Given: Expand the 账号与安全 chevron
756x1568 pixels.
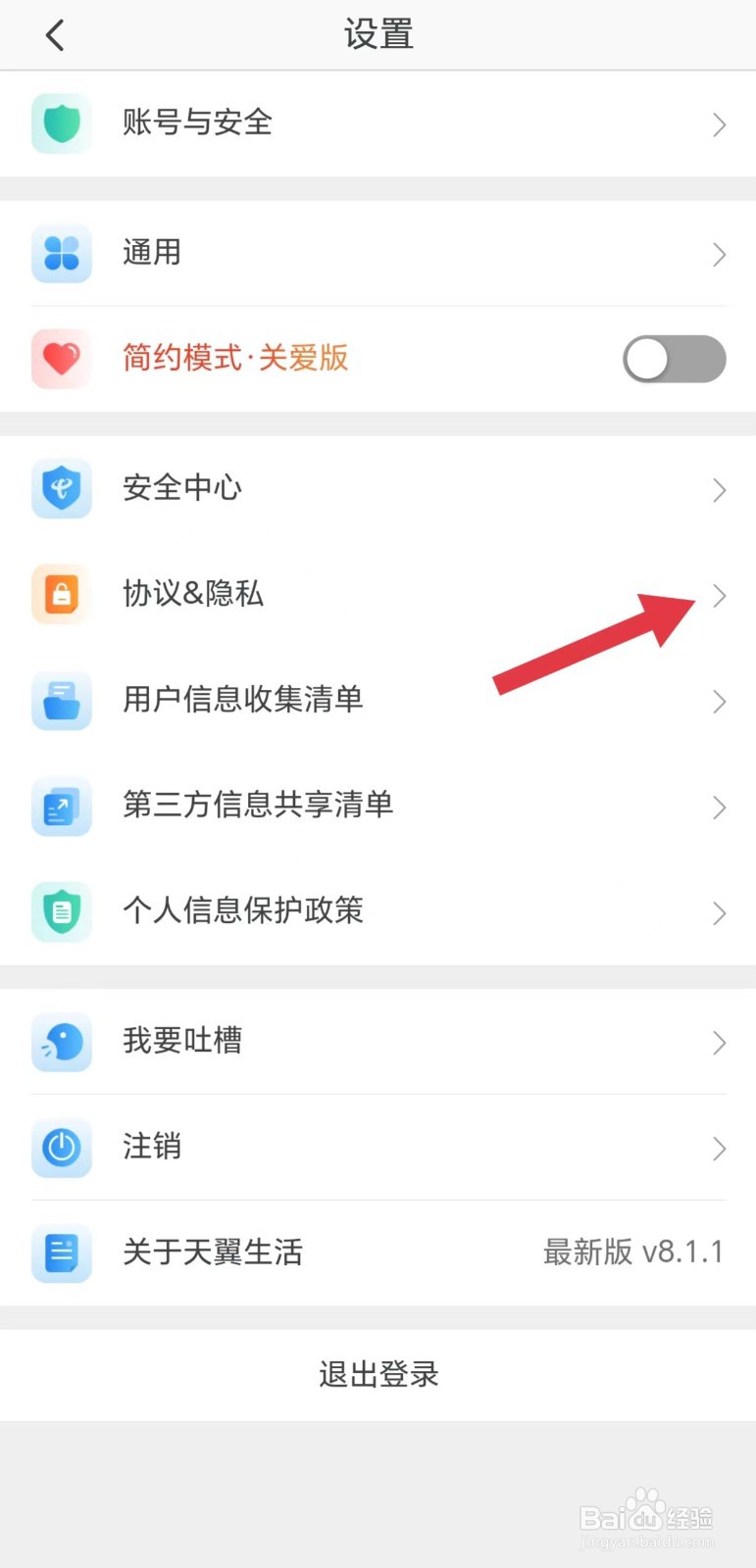Looking at the screenshot, I should point(719,123).
